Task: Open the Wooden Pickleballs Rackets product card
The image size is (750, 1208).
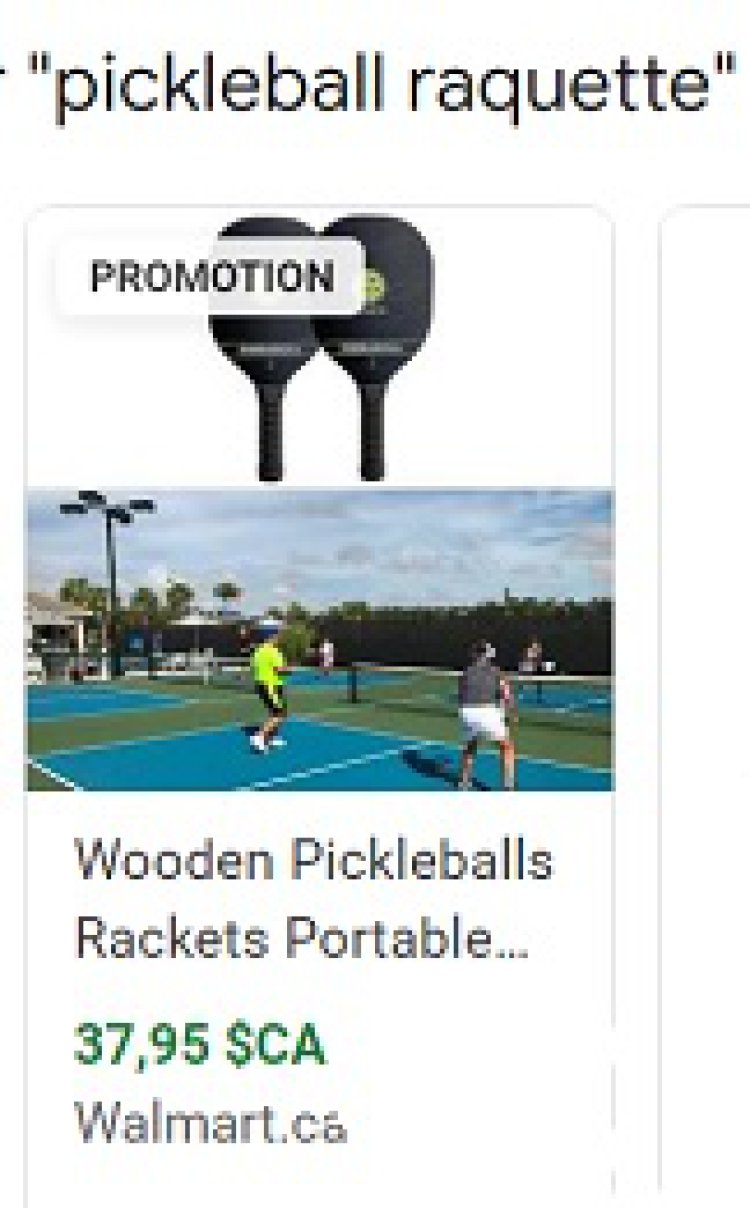Action: (313, 898)
